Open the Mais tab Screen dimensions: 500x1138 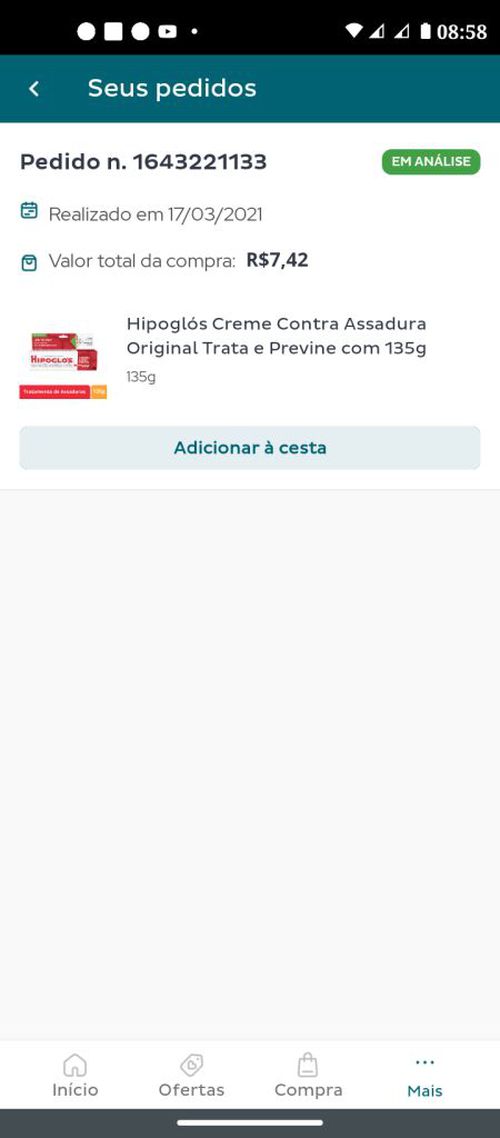(425, 1076)
